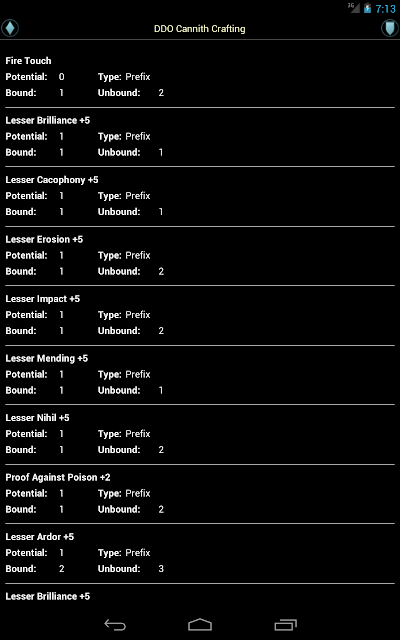
Task: Open the Lesser Cacophony +5 entry
Action: pos(200,196)
